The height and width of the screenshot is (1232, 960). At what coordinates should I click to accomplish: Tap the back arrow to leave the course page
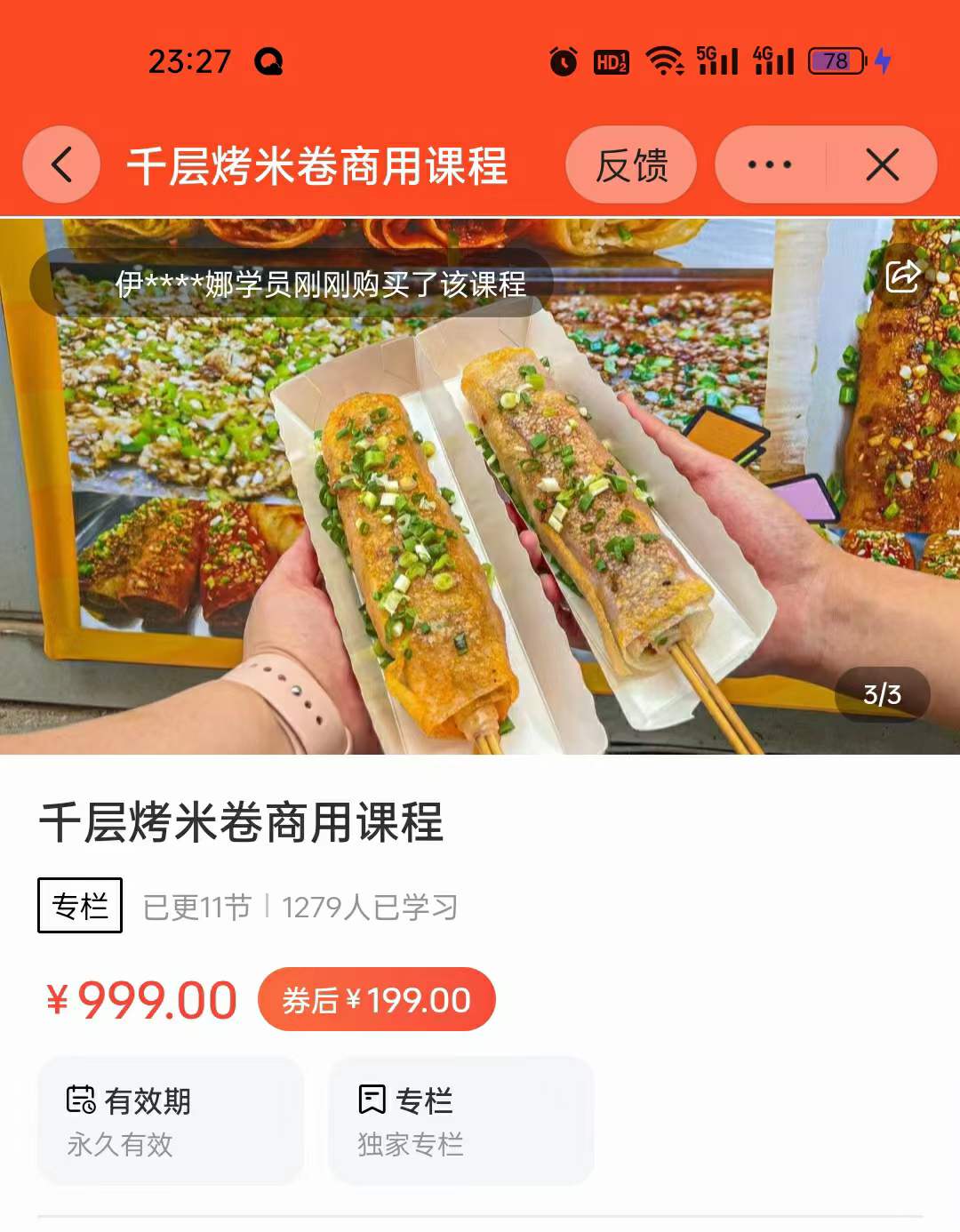point(60,165)
